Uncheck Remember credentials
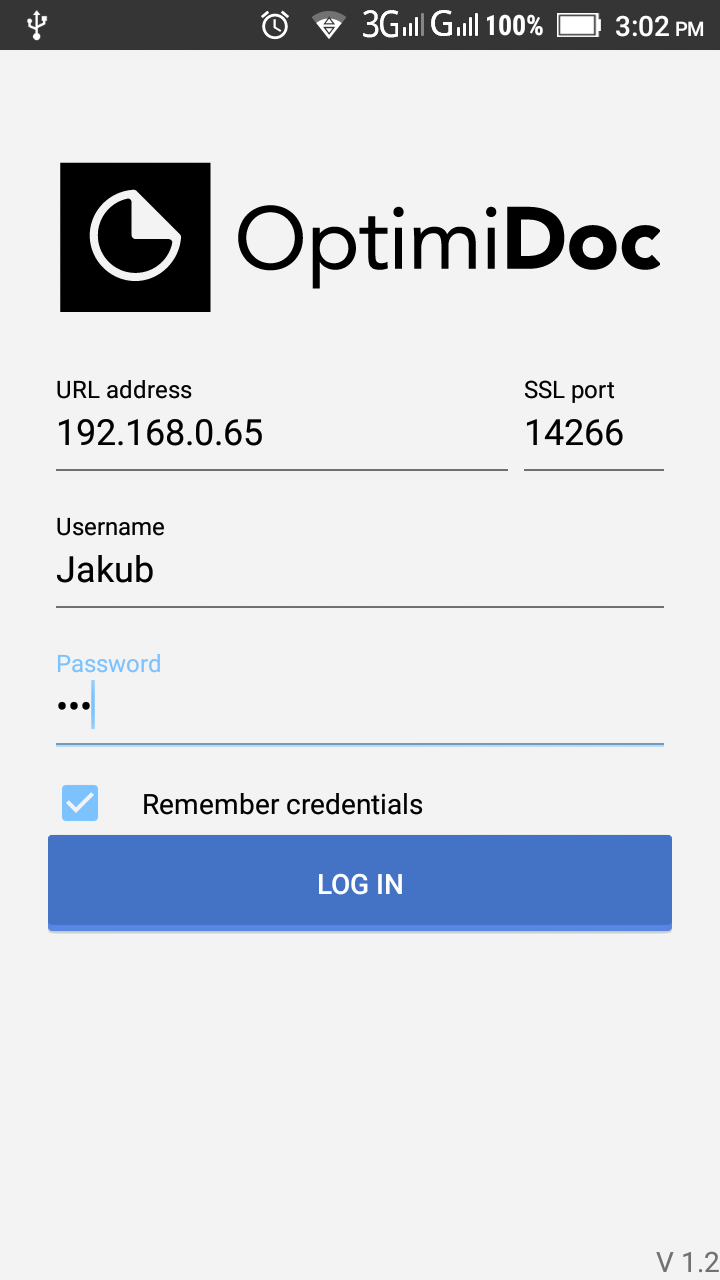Screen dimensions: 720x1280 point(80,803)
